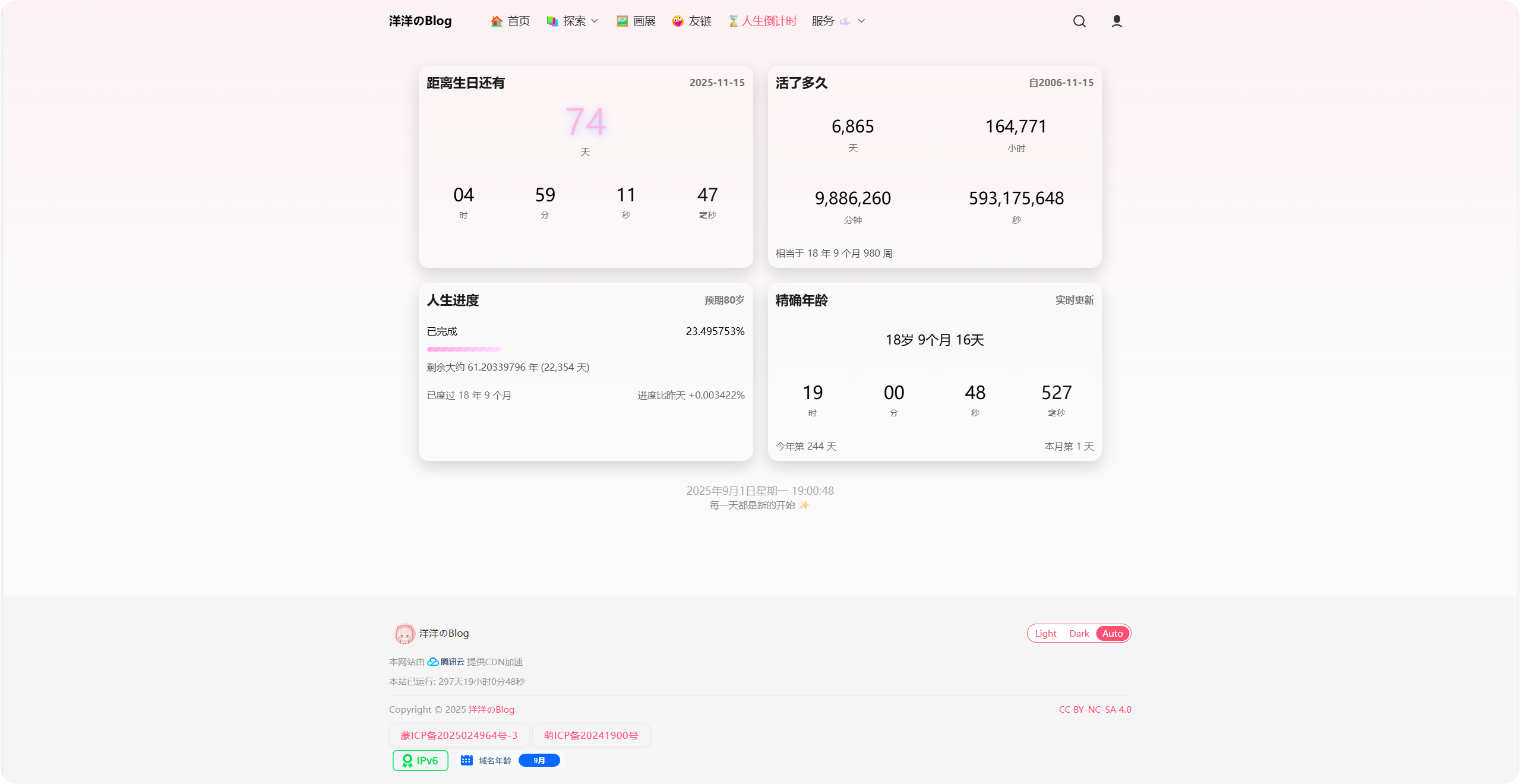Select the Auto theme option
Screen dimensions: 1520x784
1113,634
